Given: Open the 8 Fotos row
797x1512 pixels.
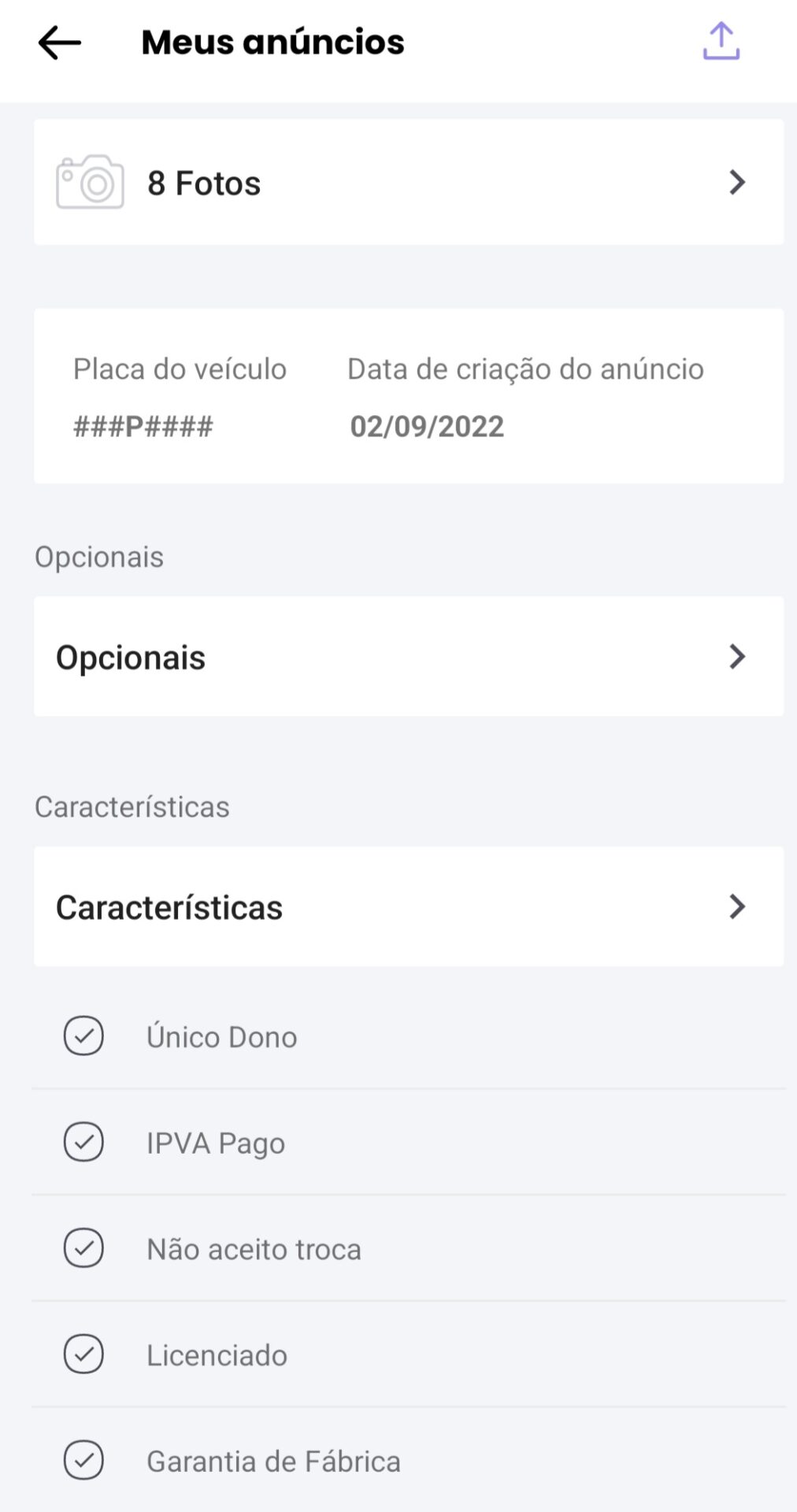Looking at the screenshot, I should [x=409, y=182].
